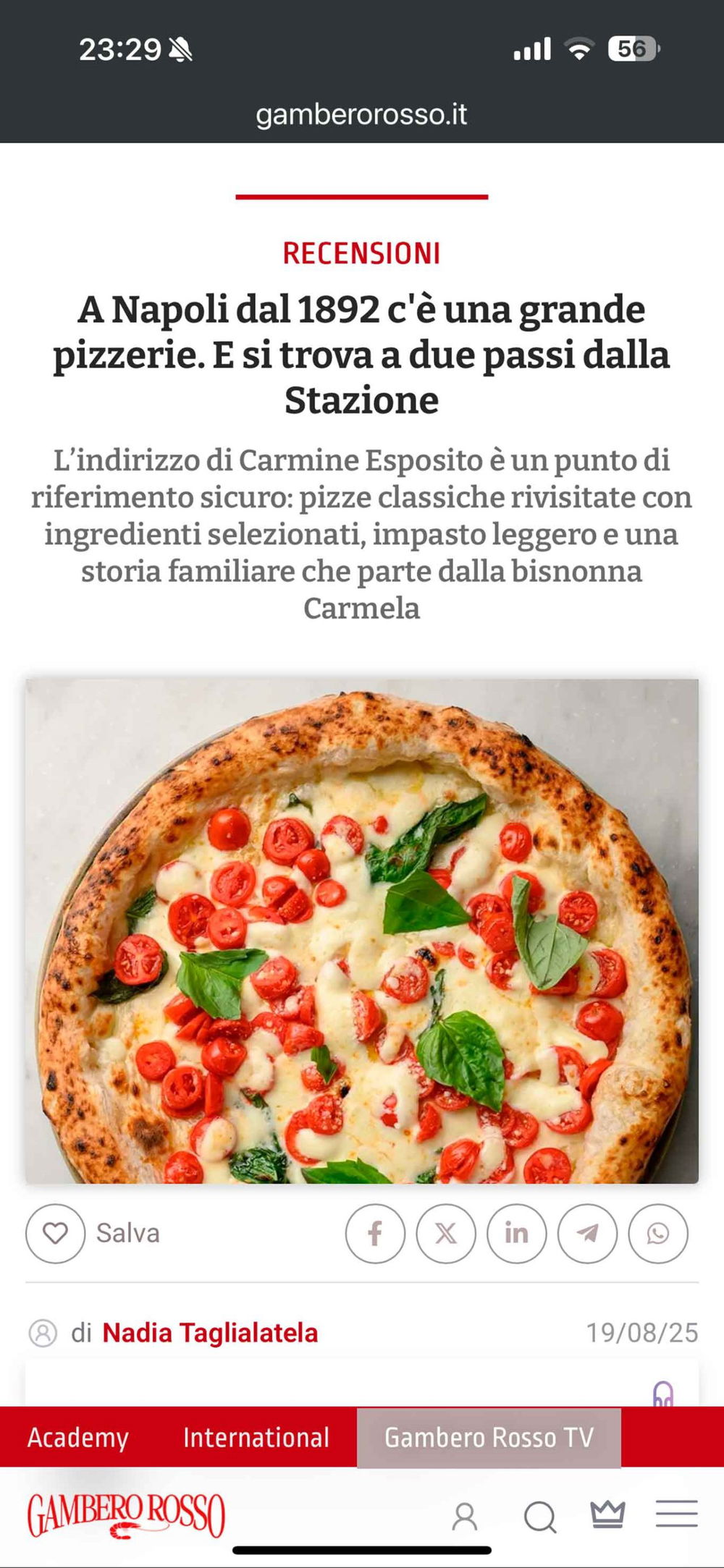Screen dimensions: 724x1568
Task: Open the user account icon
Action: click(x=465, y=1516)
